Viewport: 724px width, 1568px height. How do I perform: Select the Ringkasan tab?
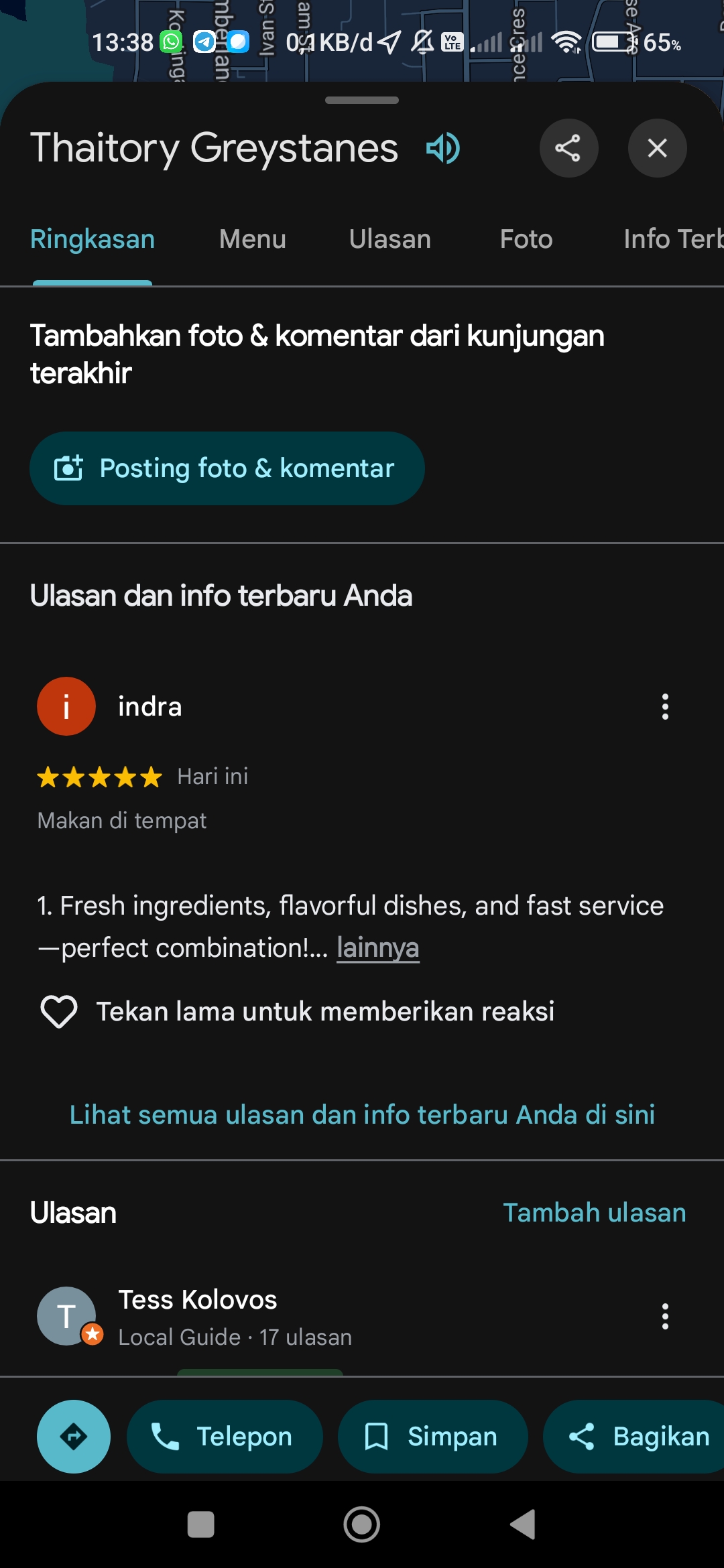point(93,239)
